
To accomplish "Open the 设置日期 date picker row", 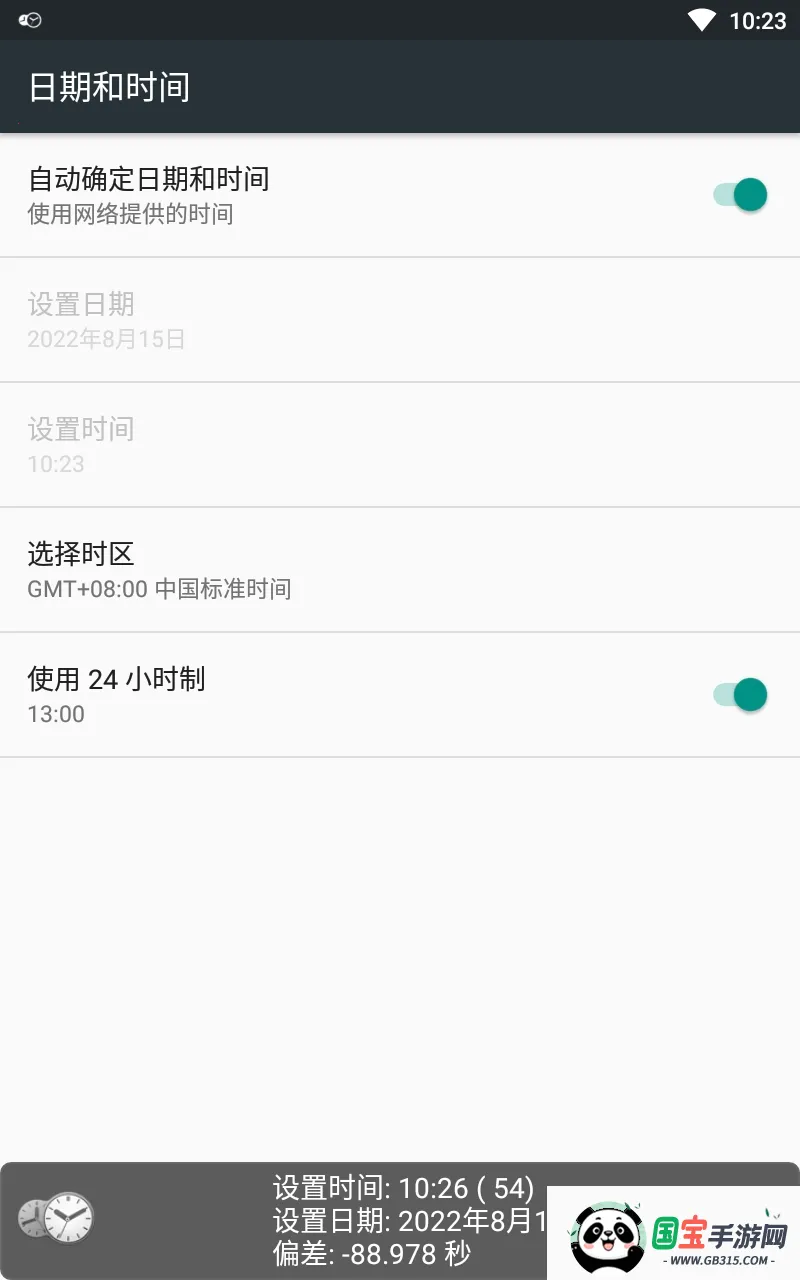I will tap(400, 320).
